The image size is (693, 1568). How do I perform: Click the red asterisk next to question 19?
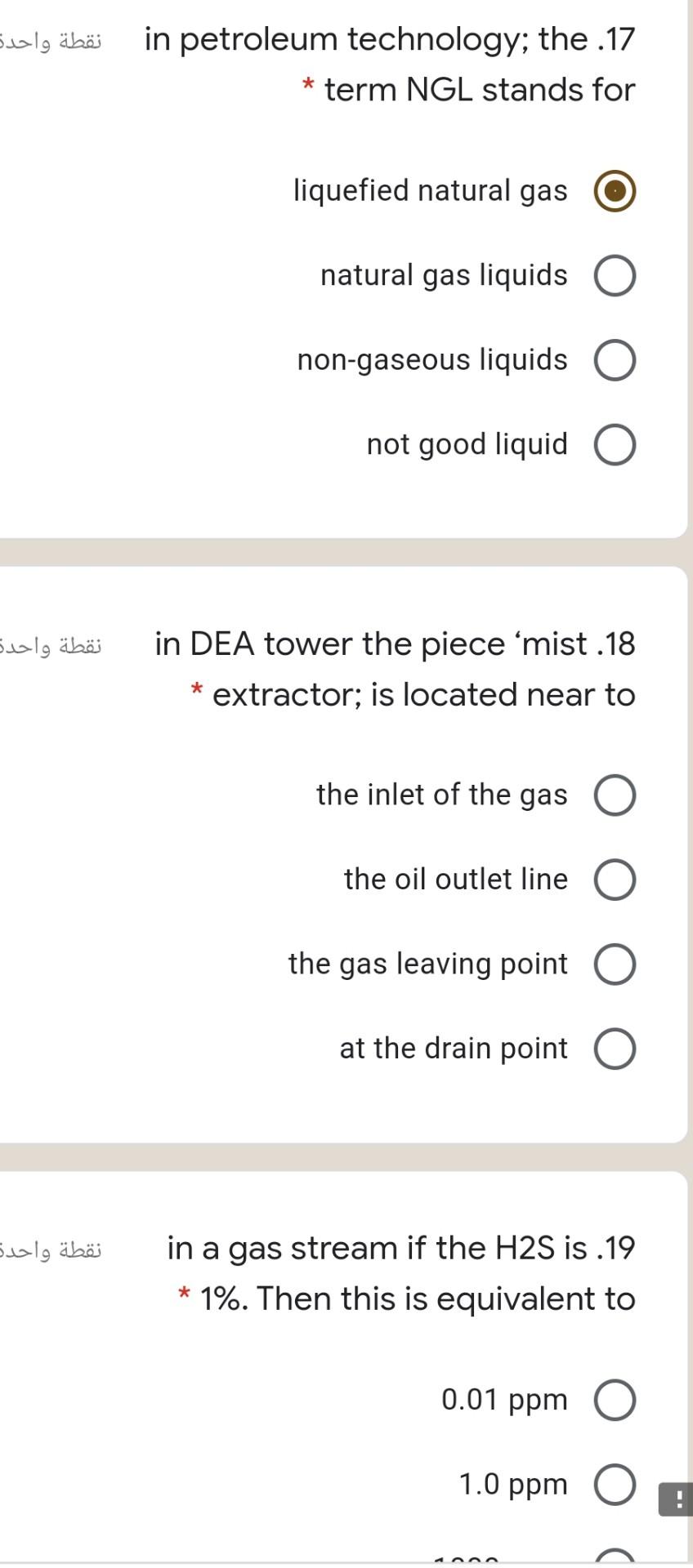180,1298
